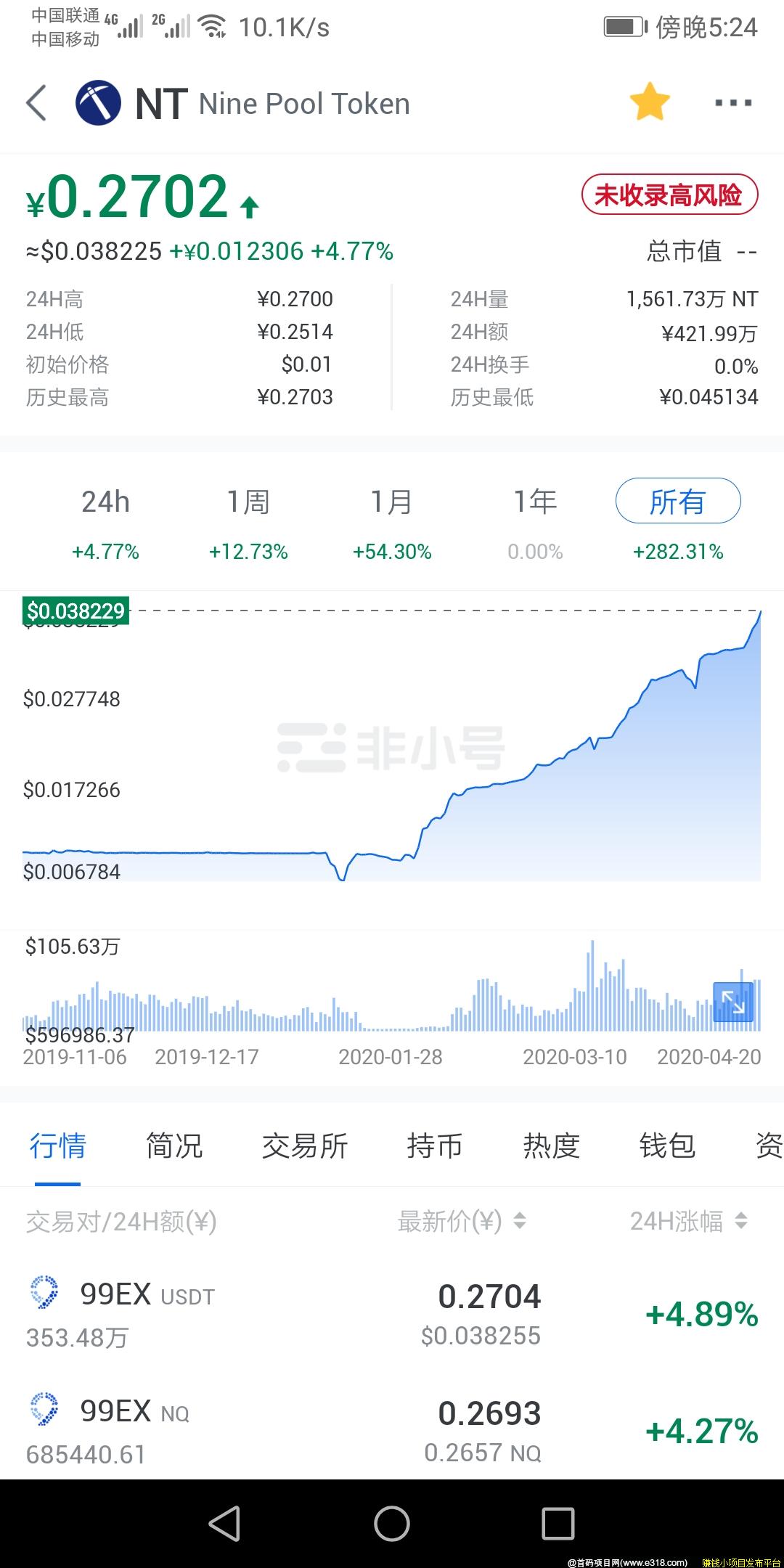The height and width of the screenshot is (1568, 784).
Task: Expand the chart to fullscreen
Action: click(733, 1002)
